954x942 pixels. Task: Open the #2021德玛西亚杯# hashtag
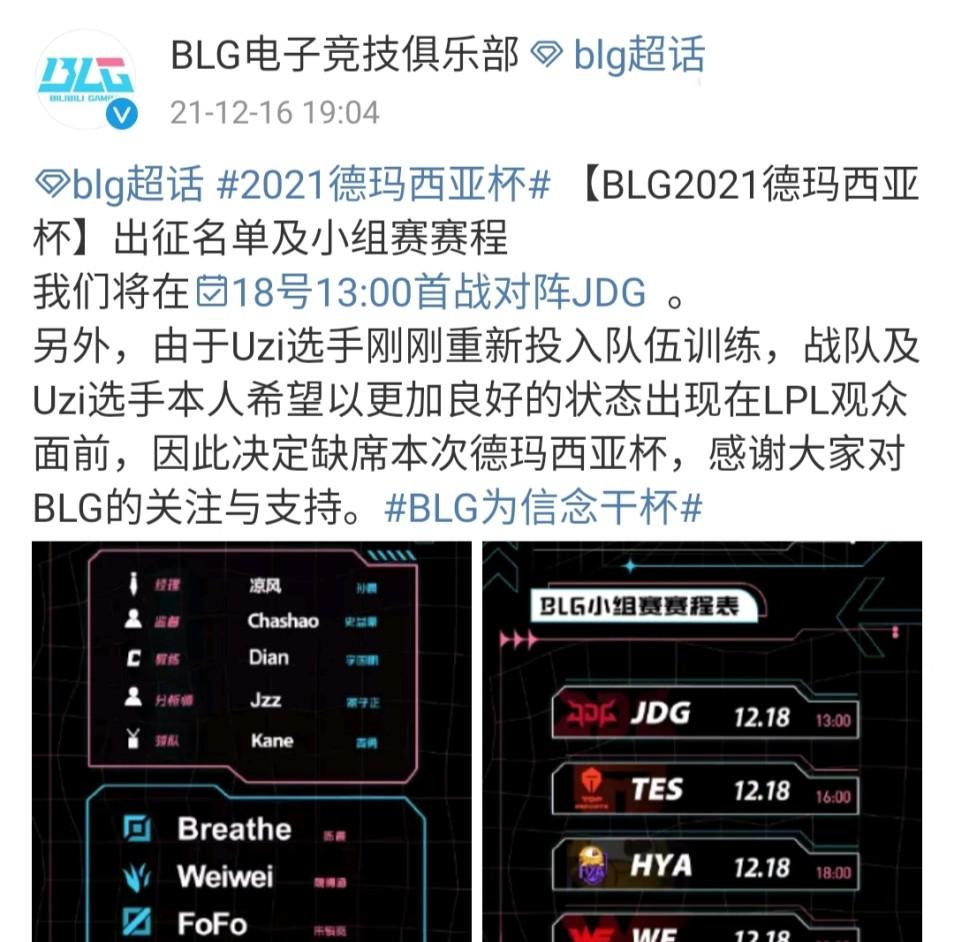click(x=384, y=185)
